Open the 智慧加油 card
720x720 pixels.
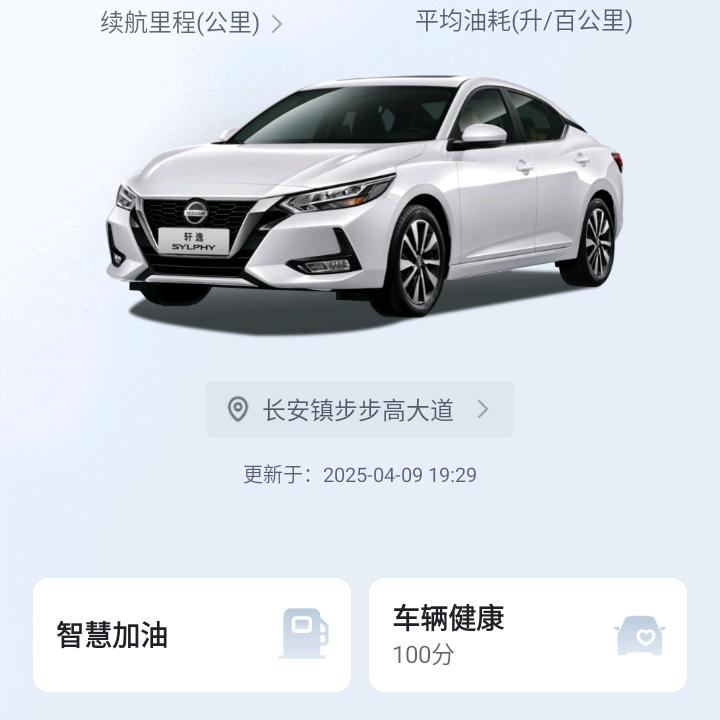click(192, 635)
